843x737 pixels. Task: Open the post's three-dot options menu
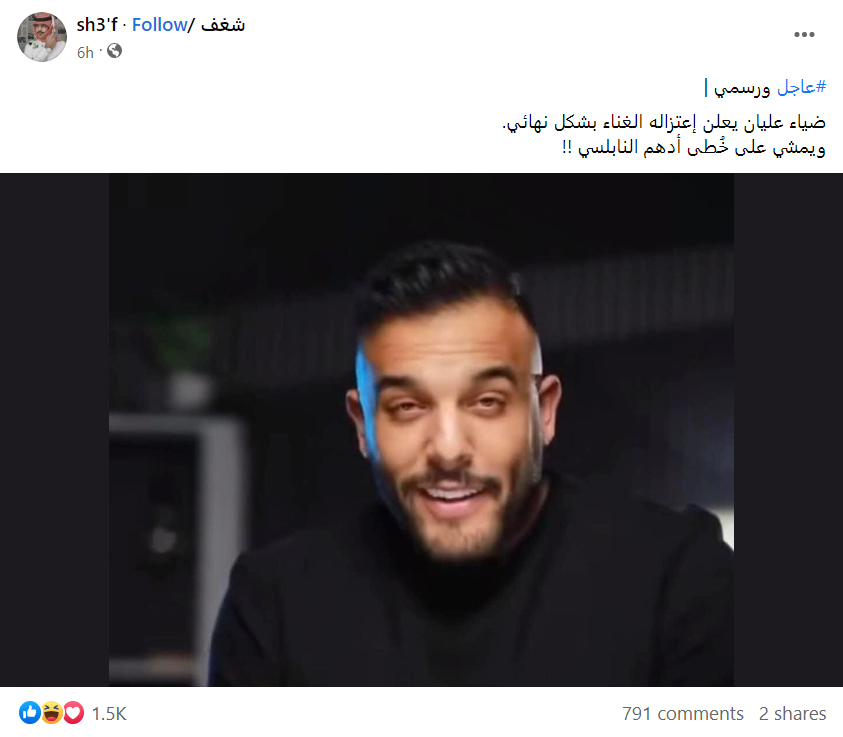pyautogui.click(x=804, y=34)
